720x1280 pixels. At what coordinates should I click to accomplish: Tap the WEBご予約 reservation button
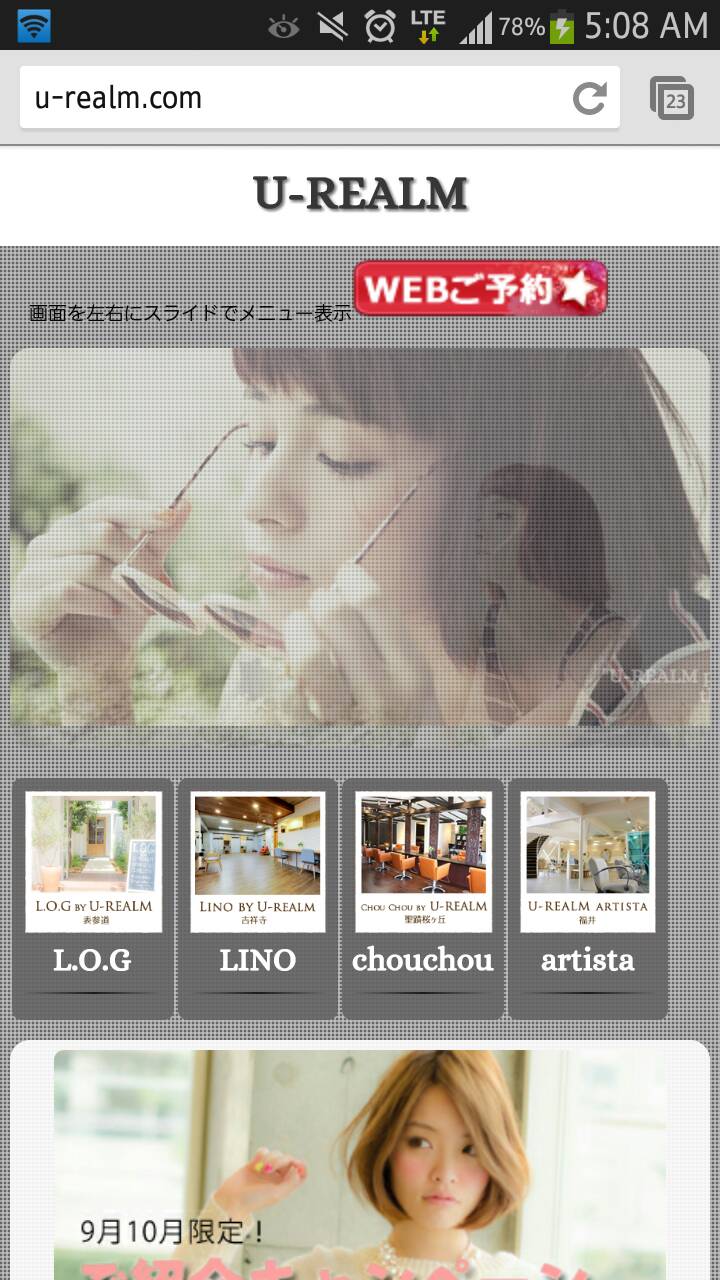tap(481, 289)
